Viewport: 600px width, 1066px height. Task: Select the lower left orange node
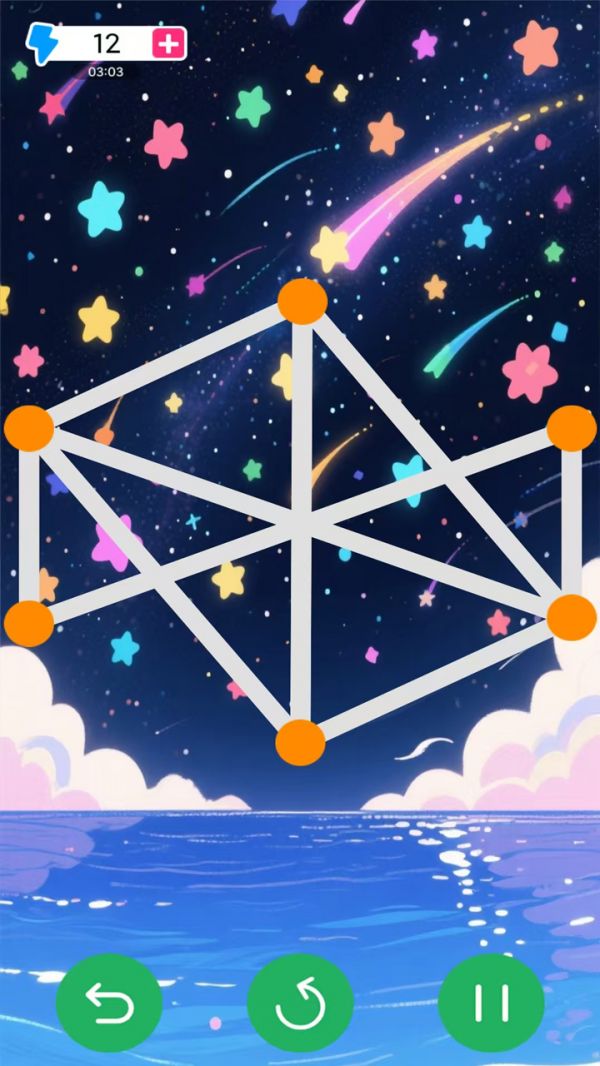coord(29,623)
